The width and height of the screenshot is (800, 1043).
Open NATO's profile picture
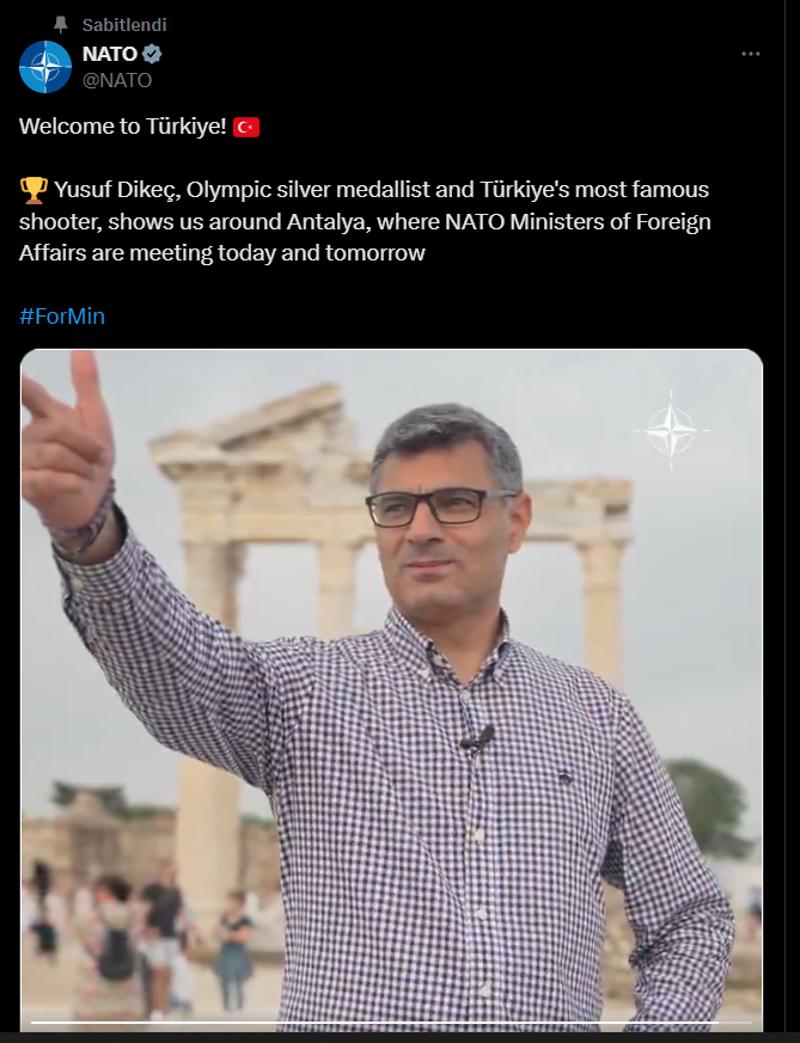pyautogui.click(x=46, y=67)
